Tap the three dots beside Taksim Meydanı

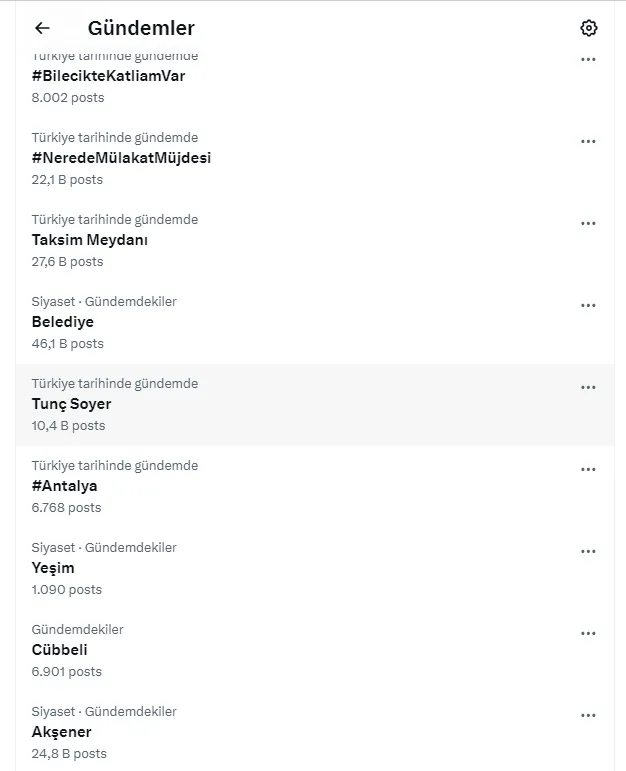coord(588,223)
